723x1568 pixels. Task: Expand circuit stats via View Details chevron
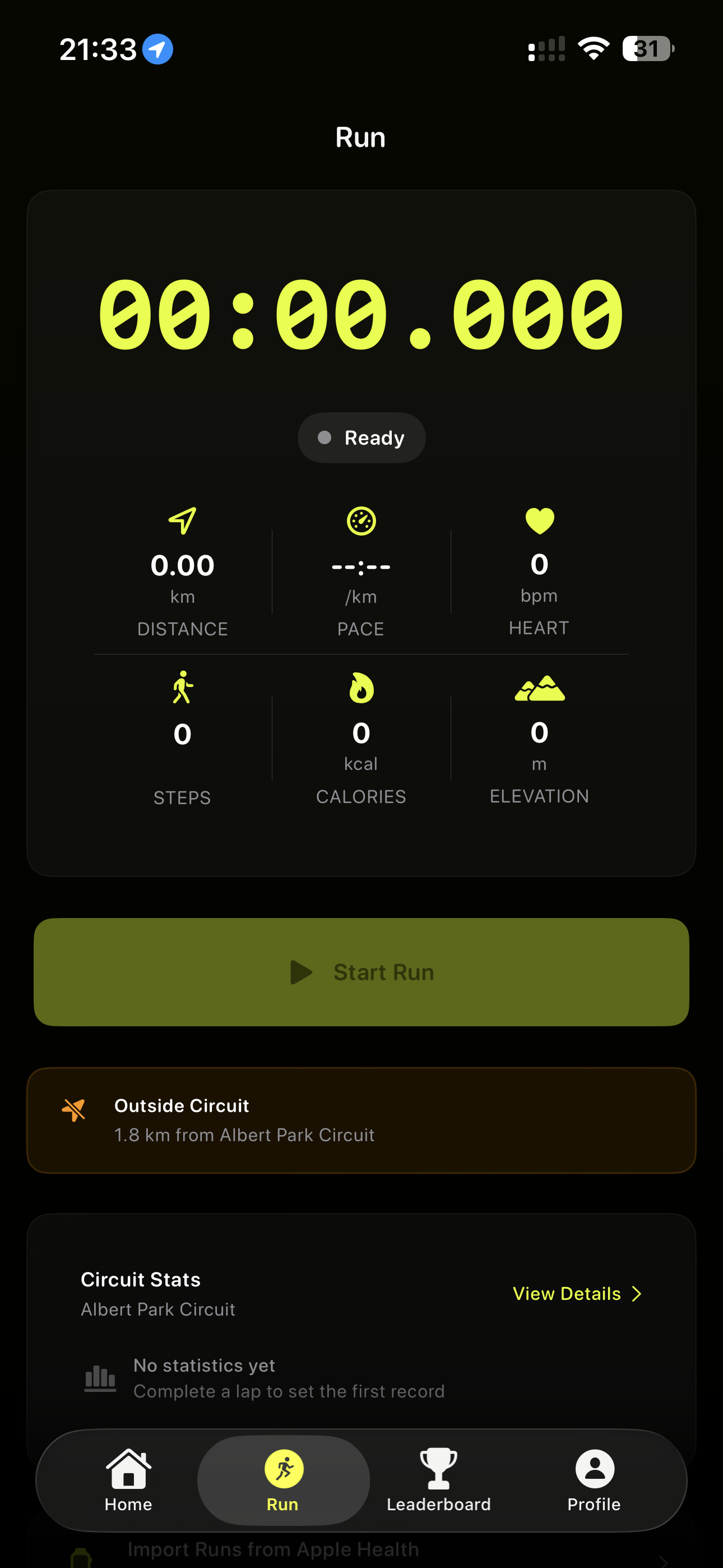(x=637, y=1293)
